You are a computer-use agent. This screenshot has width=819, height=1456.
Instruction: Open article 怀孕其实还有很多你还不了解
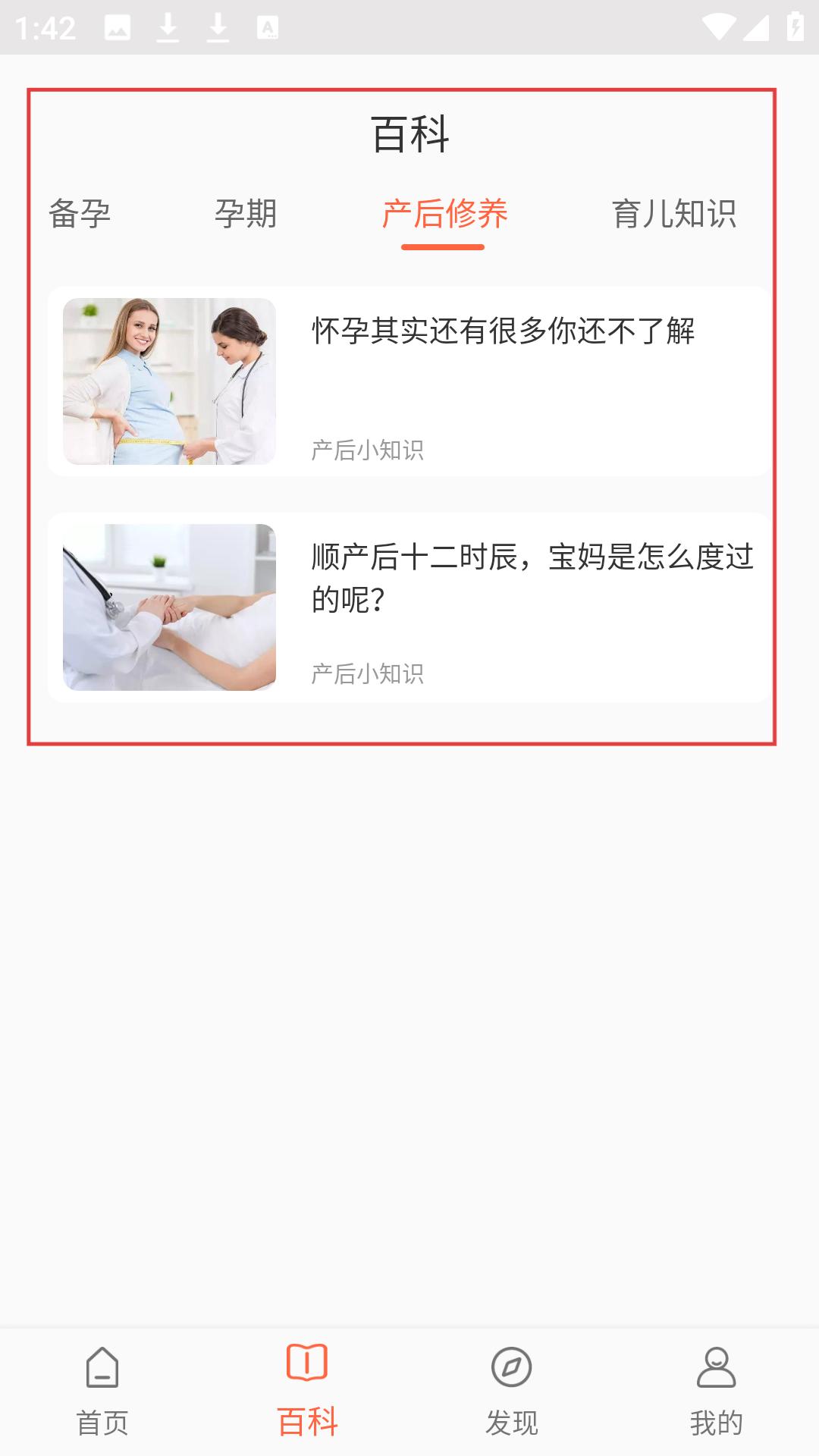point(409,381)
